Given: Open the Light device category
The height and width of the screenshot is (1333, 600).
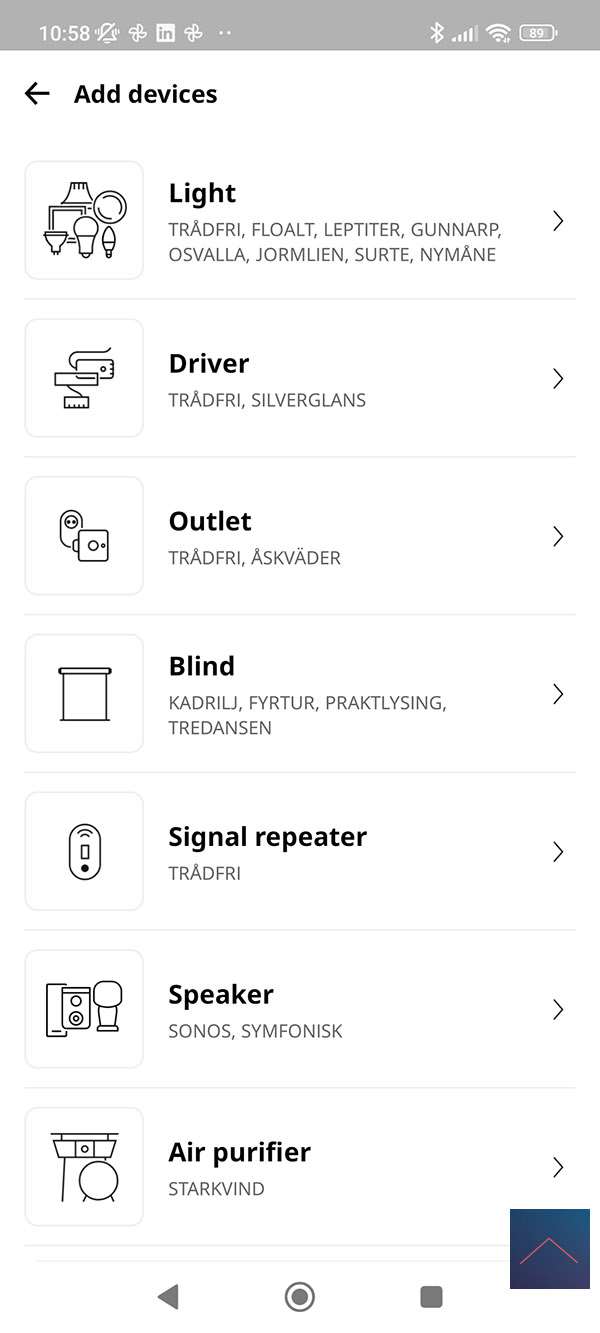Looking at the screenshot, I should pos(300,221).
